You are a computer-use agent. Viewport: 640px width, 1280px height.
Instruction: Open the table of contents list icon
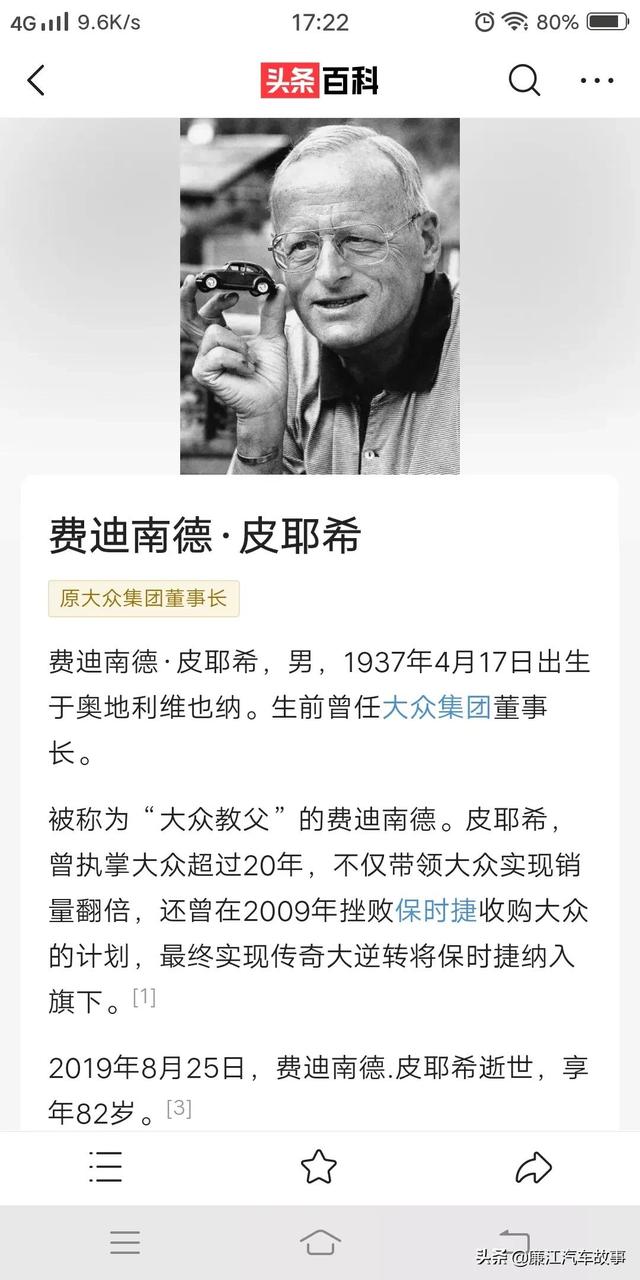tap(105, 1166)
